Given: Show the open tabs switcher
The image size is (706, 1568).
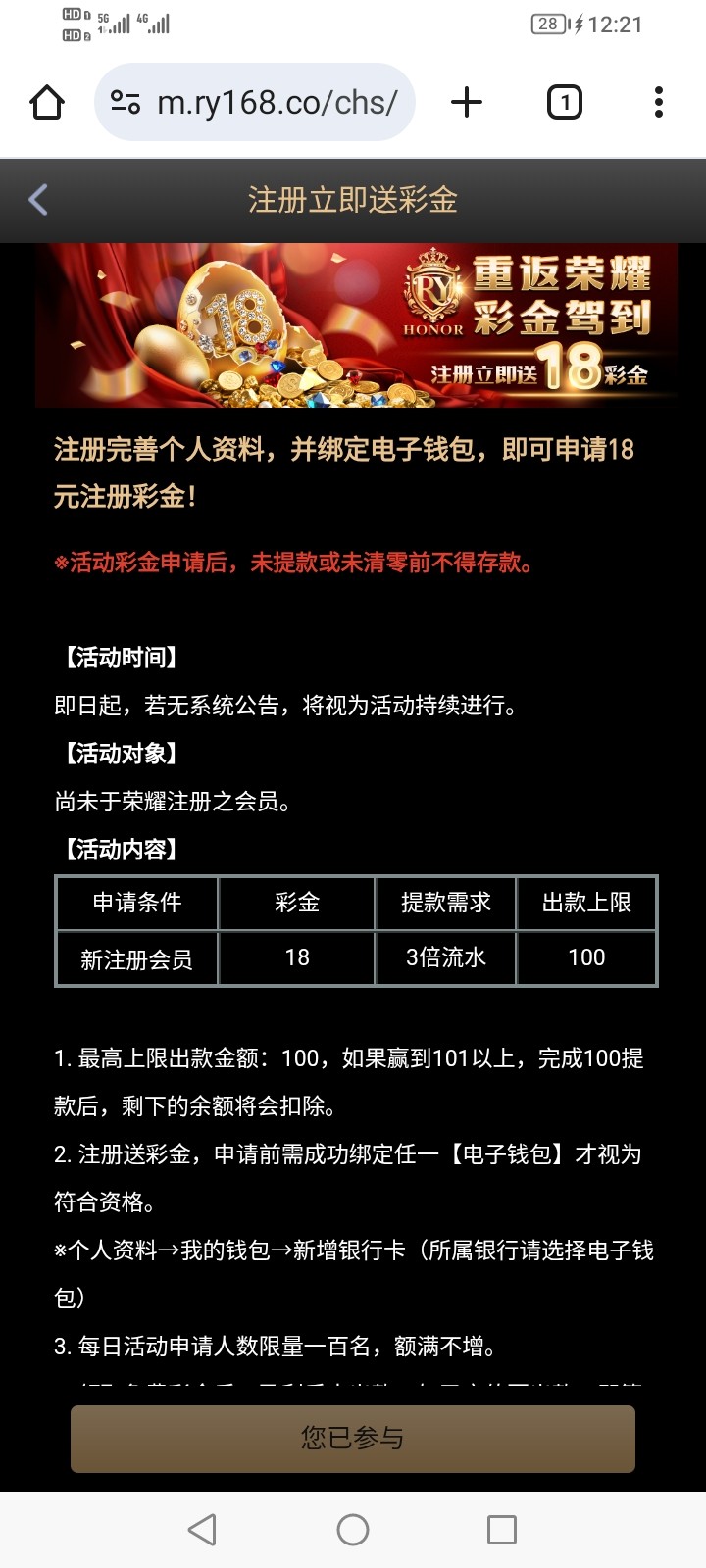Looking at the screenshot, I should pyautogui.click(x=564, y=102).
